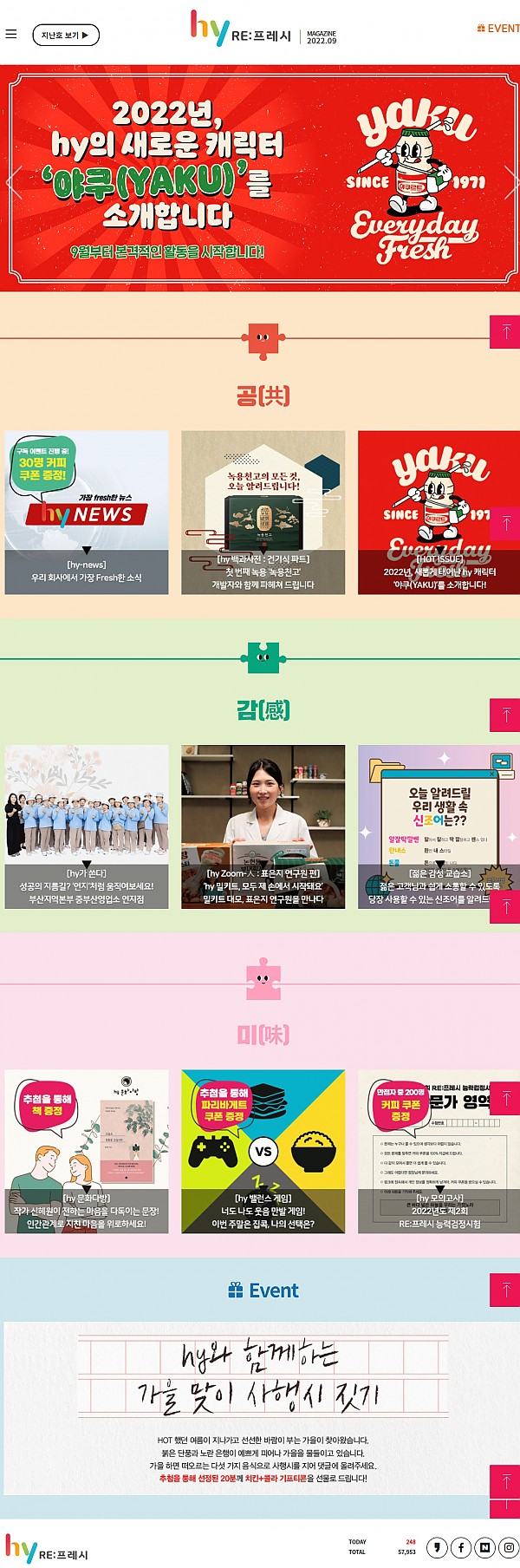Go home via the hy RE:프레시 header logo
This screenshot has width=520, height=1568.
point(241,30)
